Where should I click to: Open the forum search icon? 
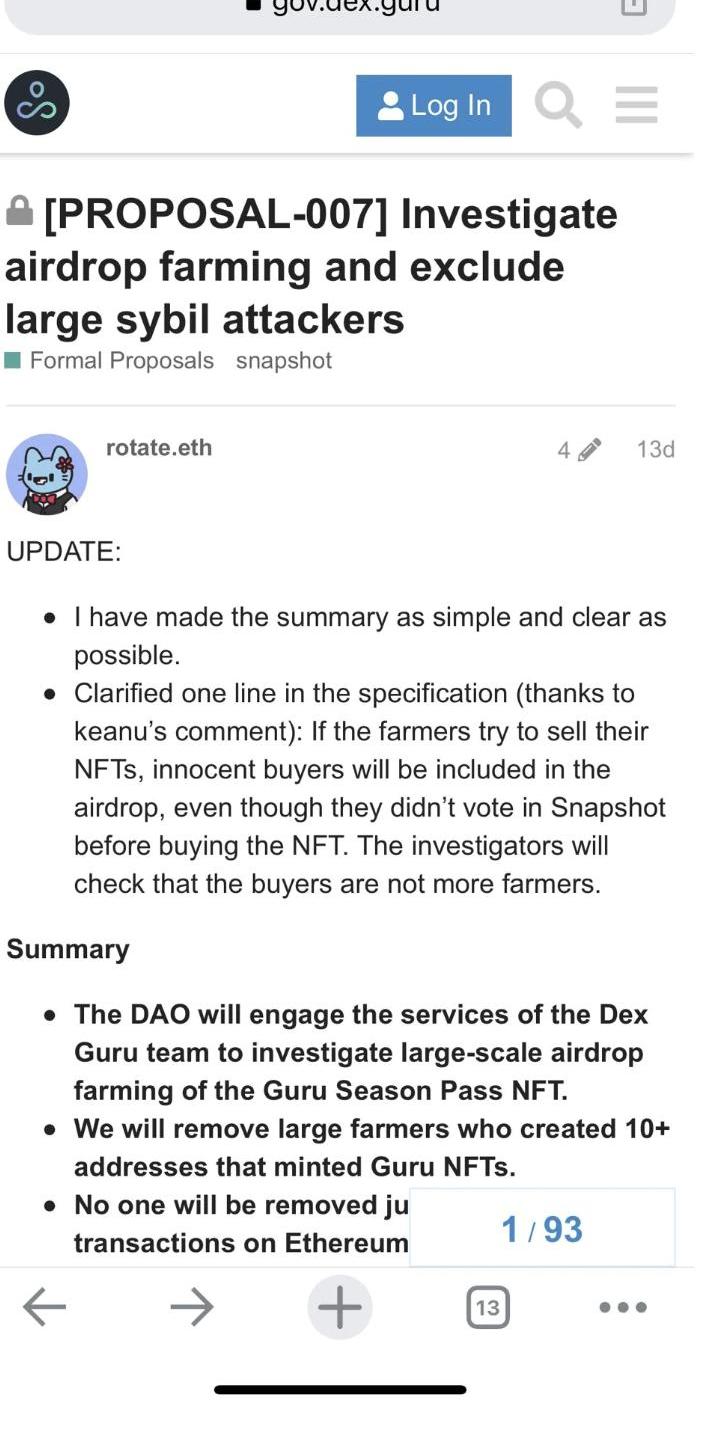click(558, 105)
